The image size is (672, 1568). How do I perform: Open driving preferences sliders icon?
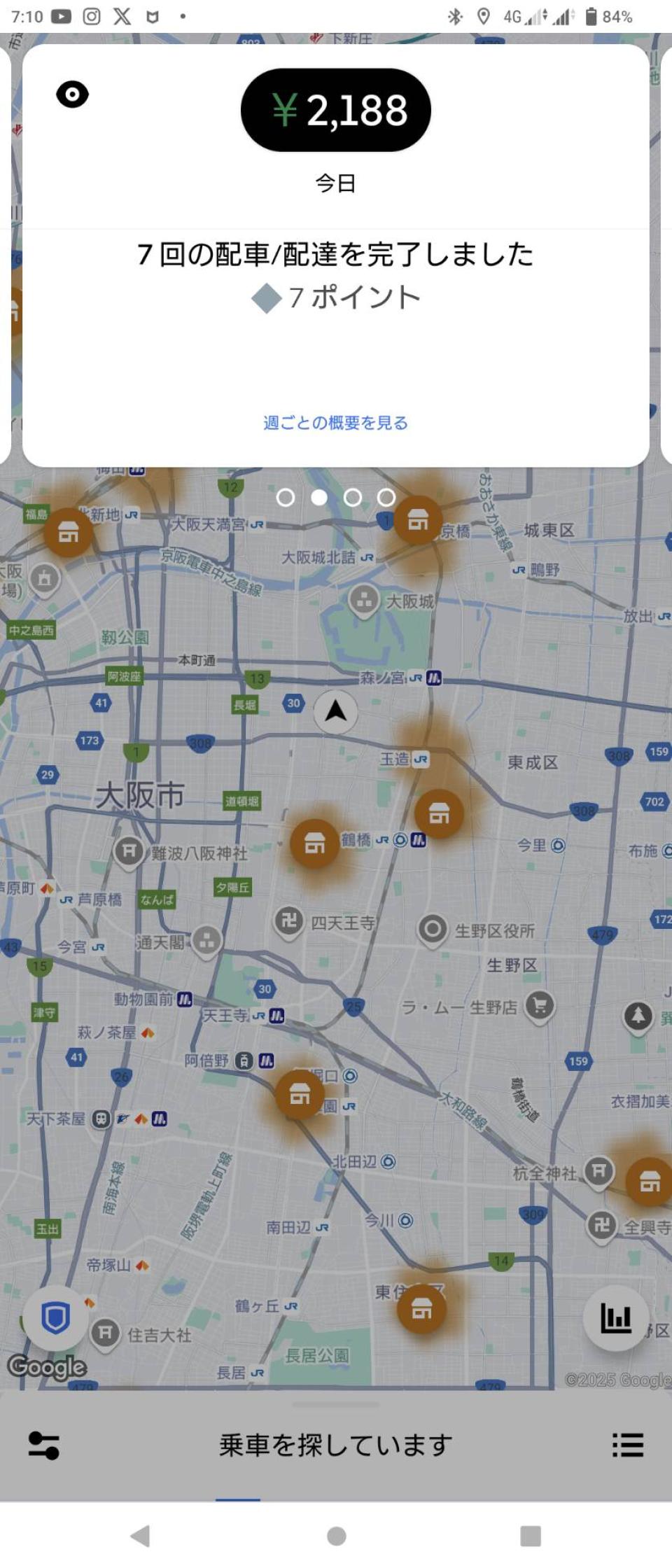pyautogui.click(x=43, y=1445)
